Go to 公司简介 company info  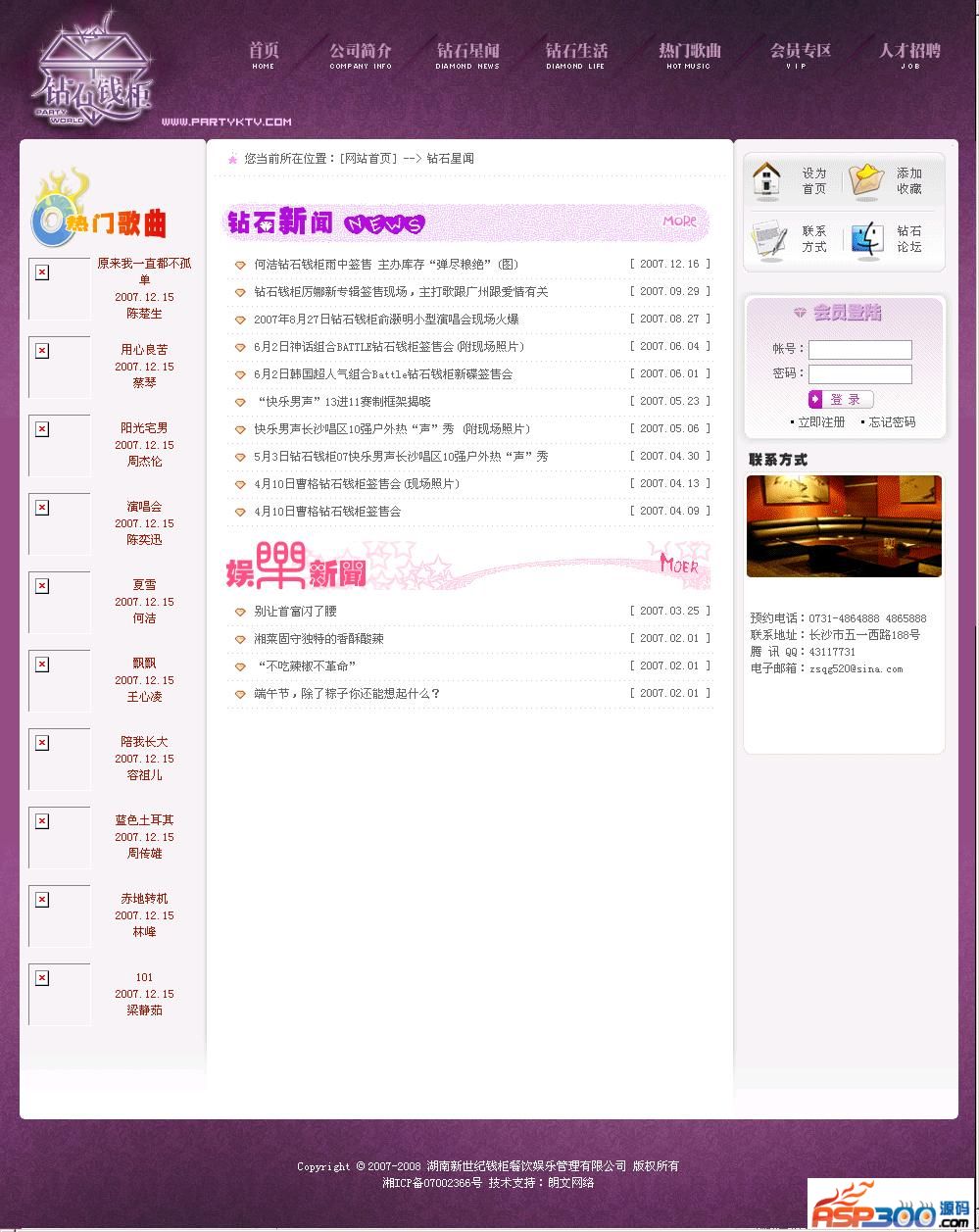(x=360, y=54)
